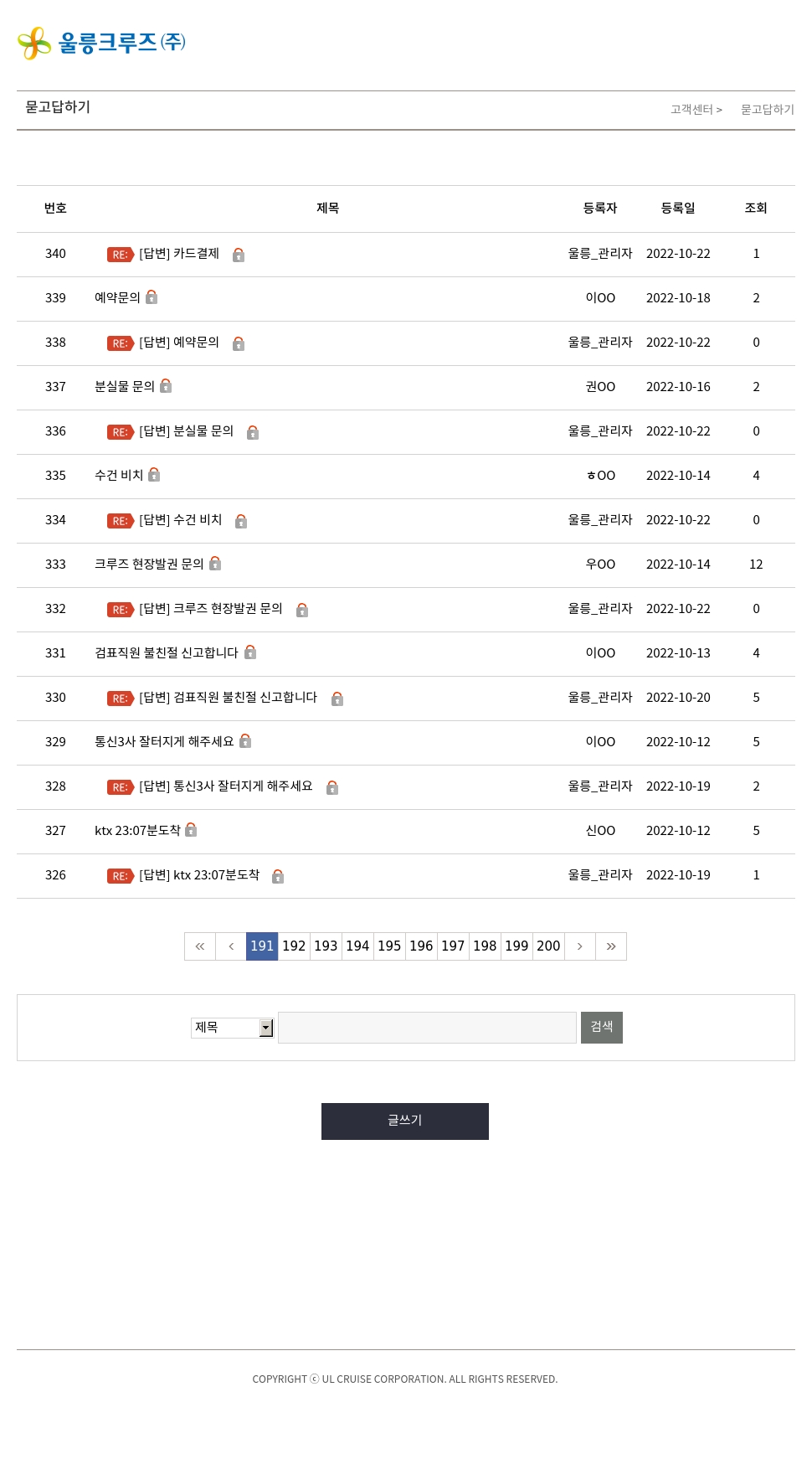
Task: Go to the previous page arrow
Action: coord(231,946)
